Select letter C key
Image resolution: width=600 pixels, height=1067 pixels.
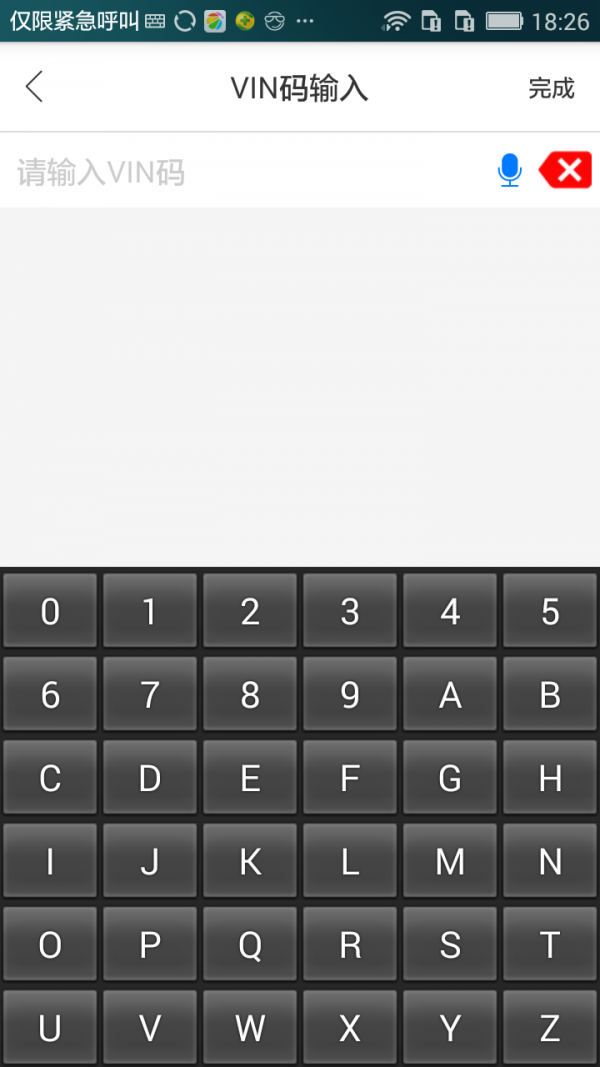coord(50,778)
